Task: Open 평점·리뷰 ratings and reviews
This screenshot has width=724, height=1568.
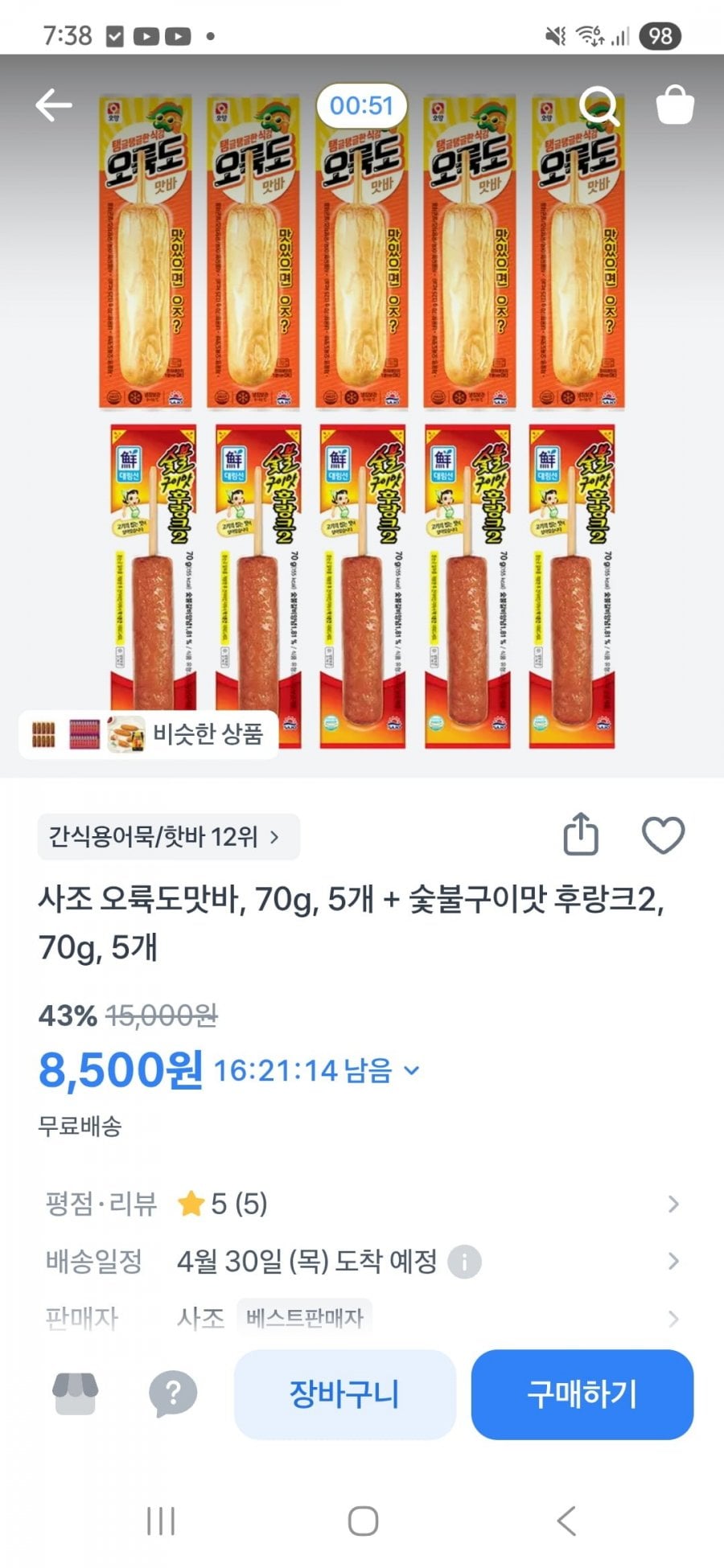Action: [x=362, y=1204]
